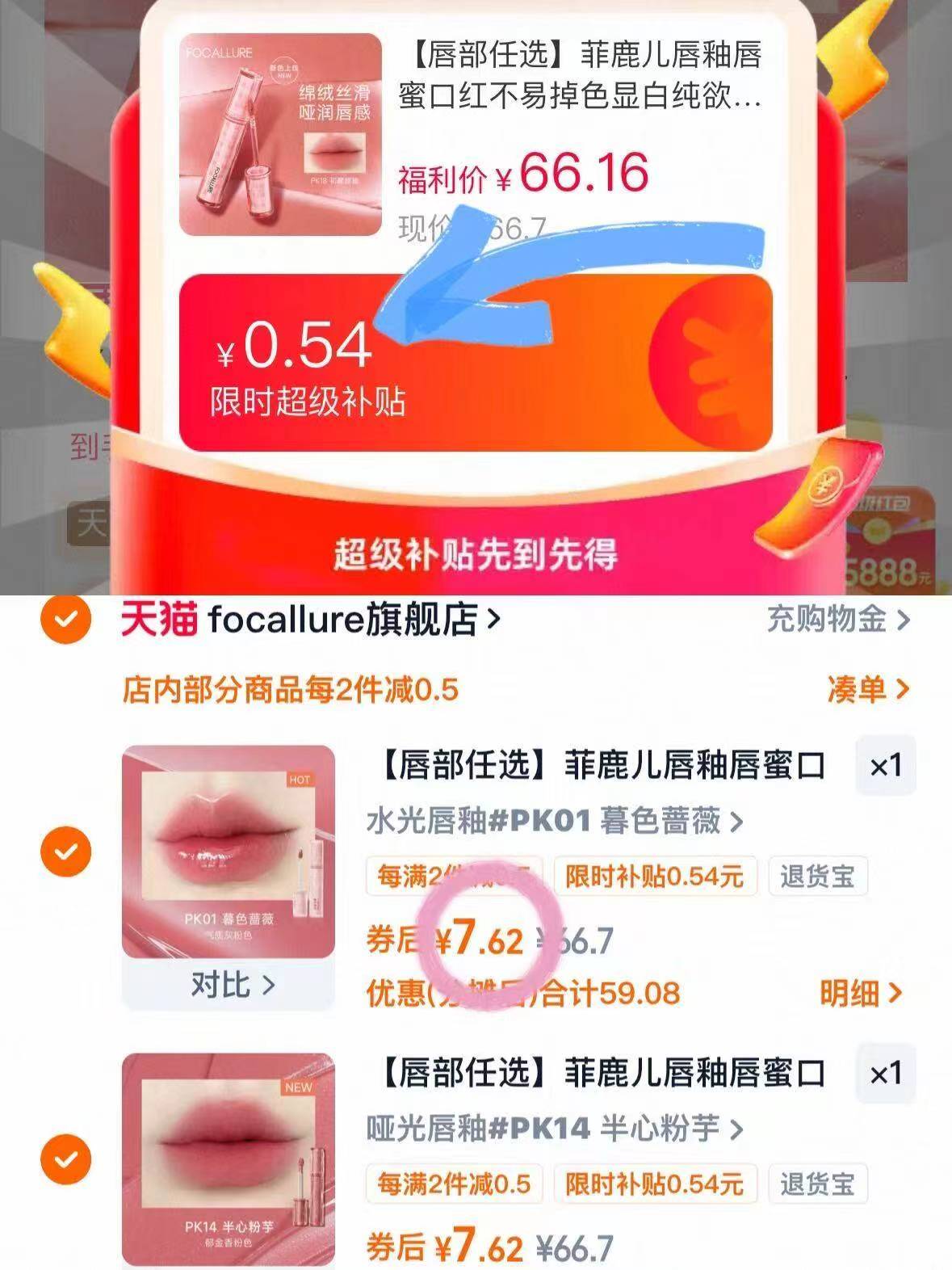Click the NEW badge on PK14 thumbnail
952x1270 pixels.
pyautogui.click(x=300, y=1087)
